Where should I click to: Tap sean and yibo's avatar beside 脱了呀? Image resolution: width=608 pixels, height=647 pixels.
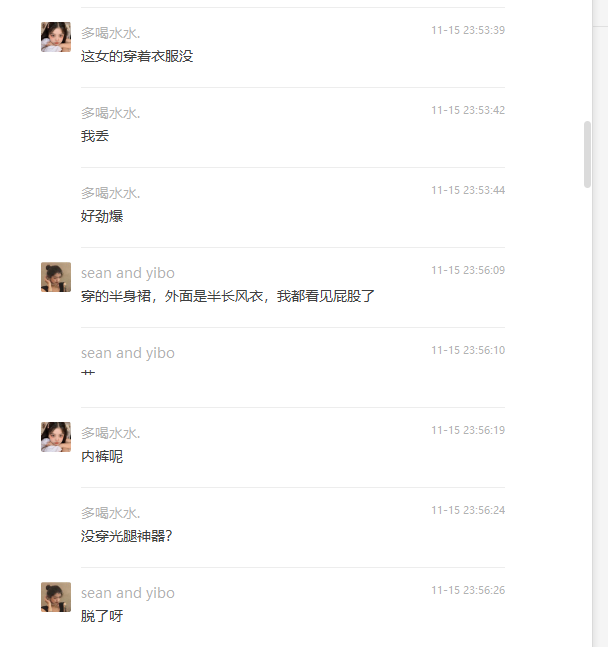coord(55,597)
